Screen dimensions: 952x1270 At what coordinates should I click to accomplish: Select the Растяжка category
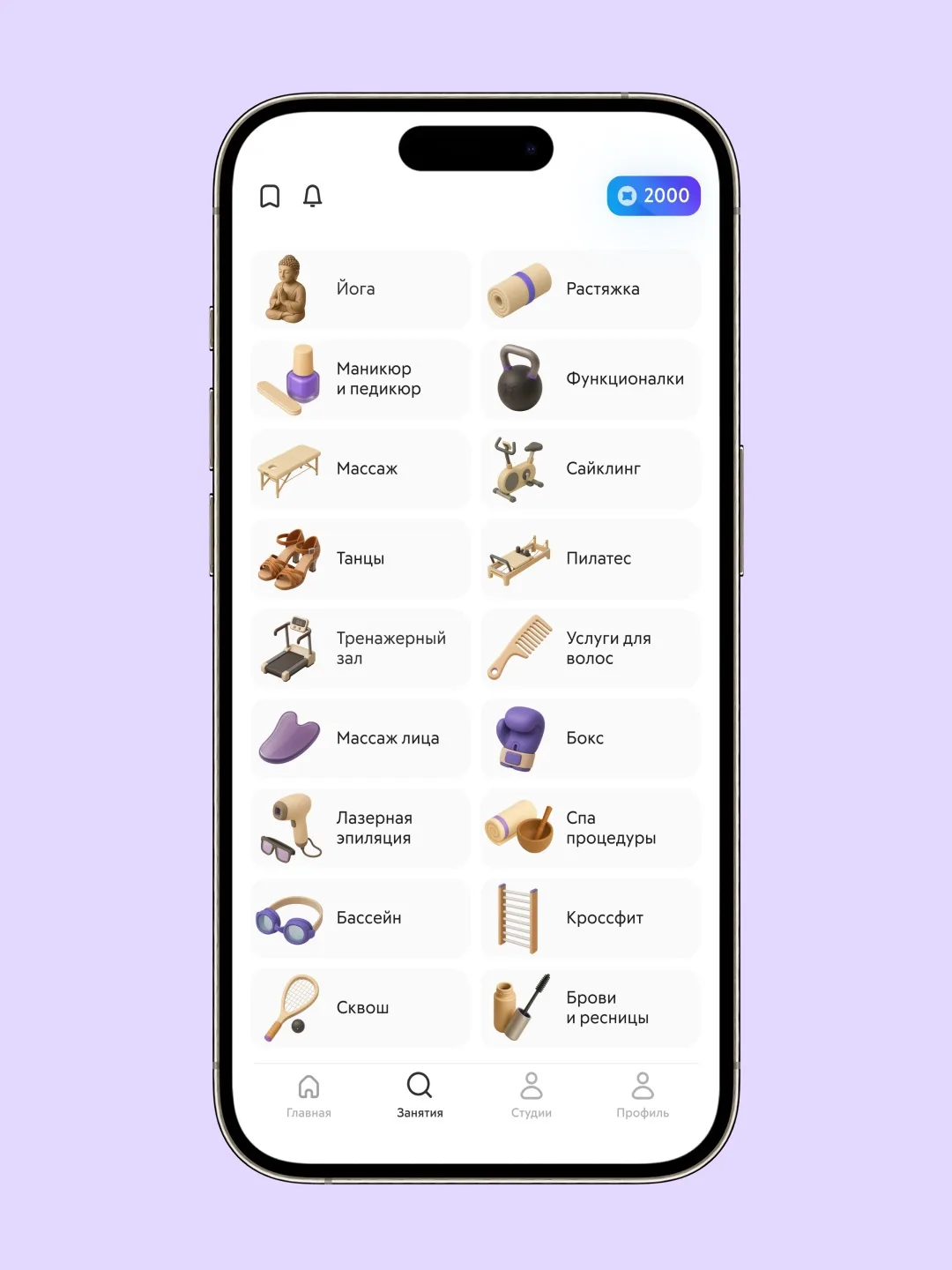point(591,289)
